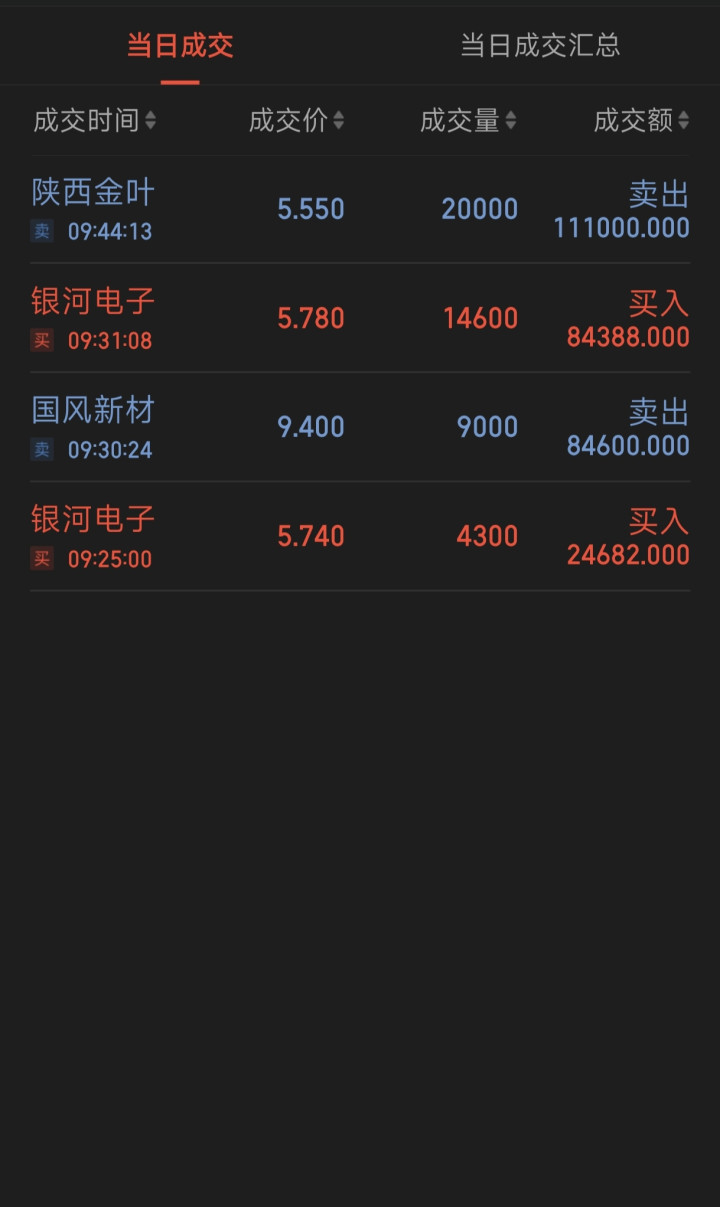Open the 银河电子 09:31:08 buy record

coord(360,319)
